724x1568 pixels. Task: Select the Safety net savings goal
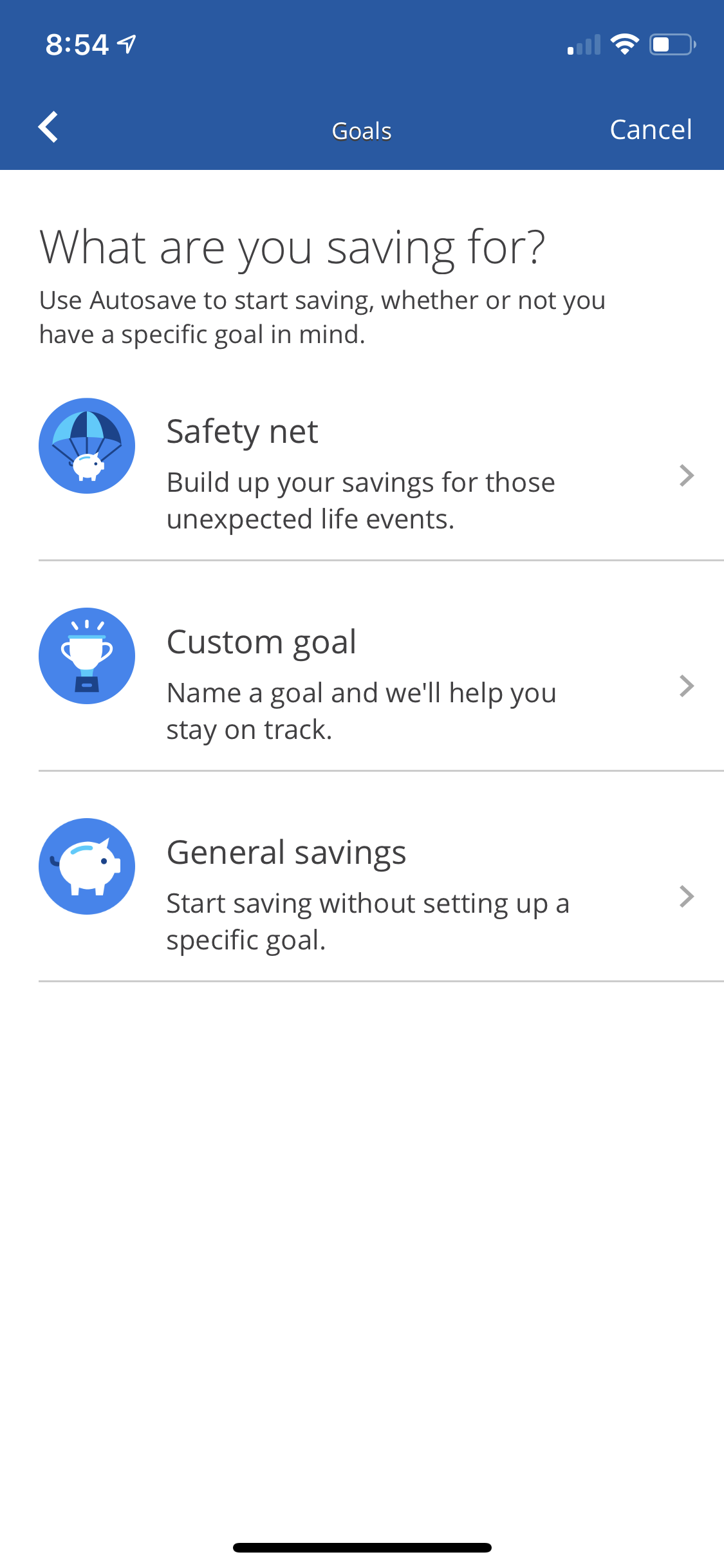(367, 474)
